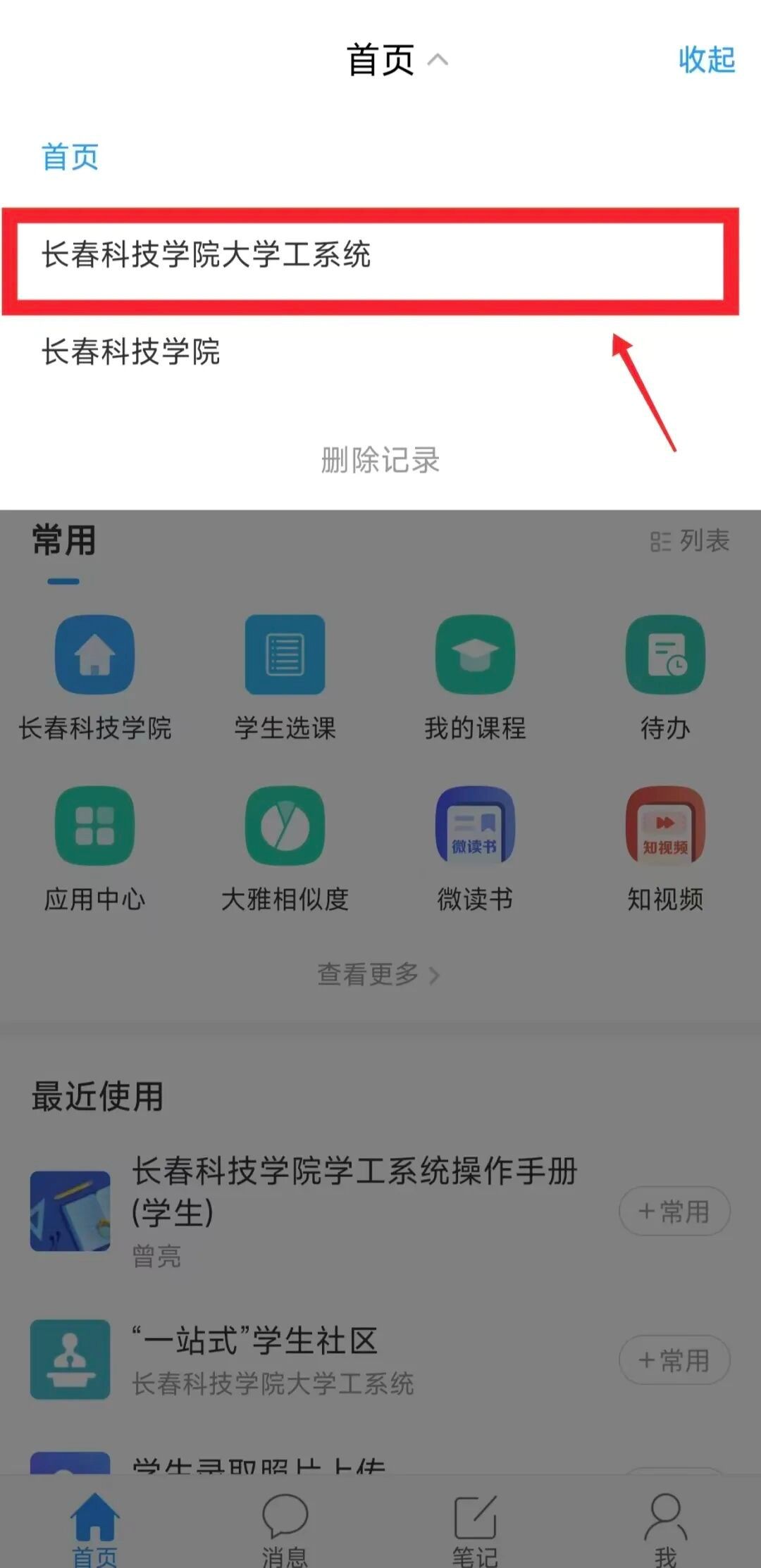Add 学工系统操作手册 to 常用
Viewport: 761px width, 1568px height.
point(674,1212)
